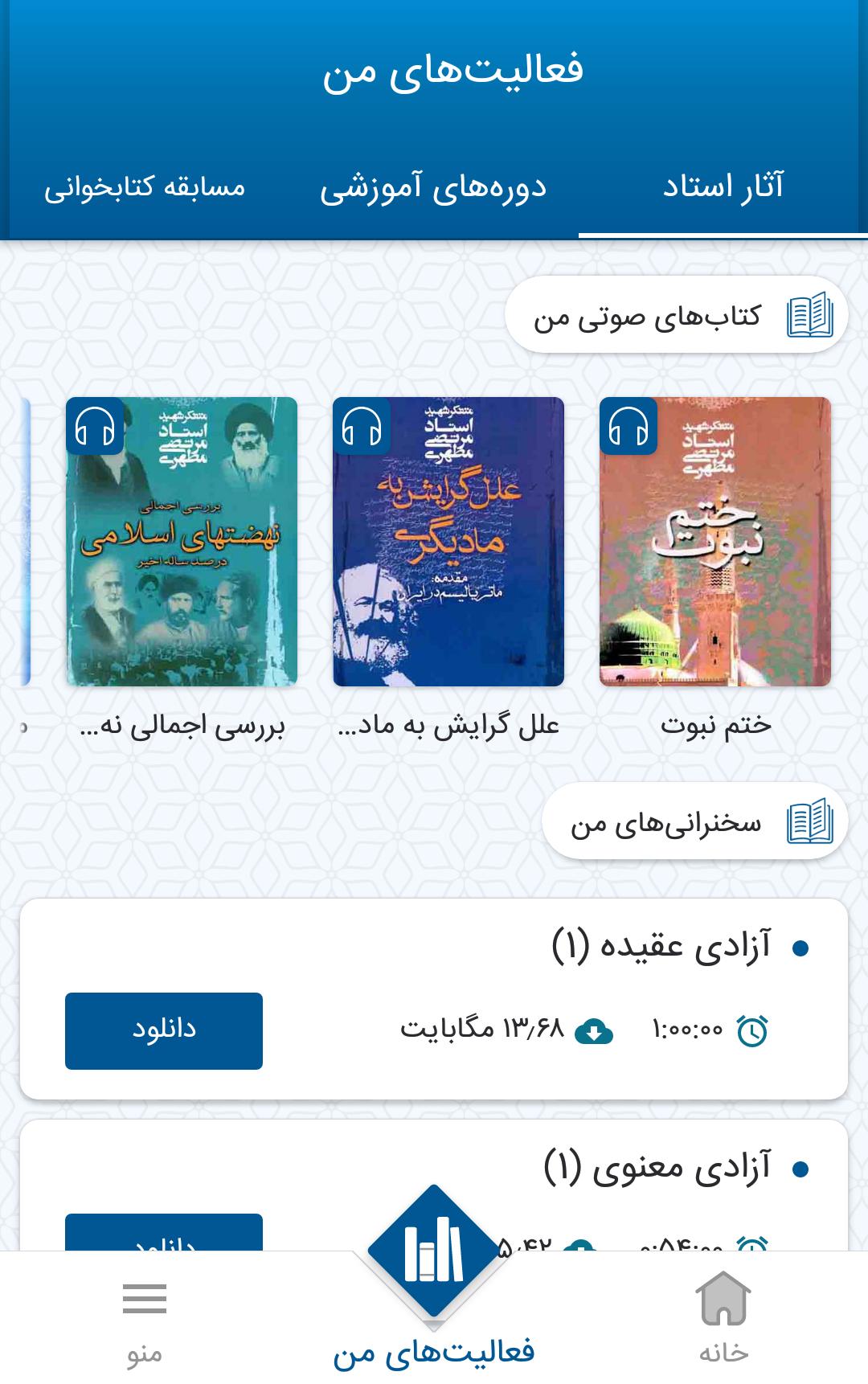Open the سخنرانی‌های من section
Image resolution: width=868 pixels, height=1384 pixels.
(x=694, y=821)
